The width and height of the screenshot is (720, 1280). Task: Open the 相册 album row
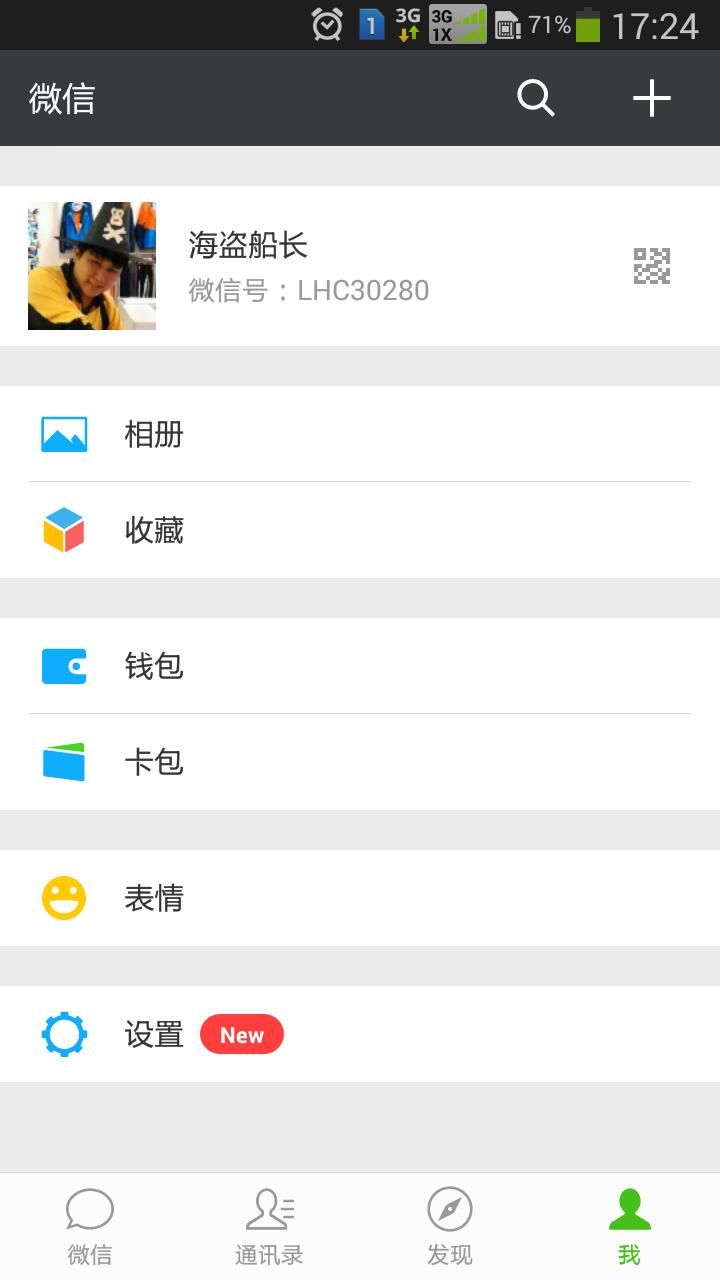pos(360,434)
